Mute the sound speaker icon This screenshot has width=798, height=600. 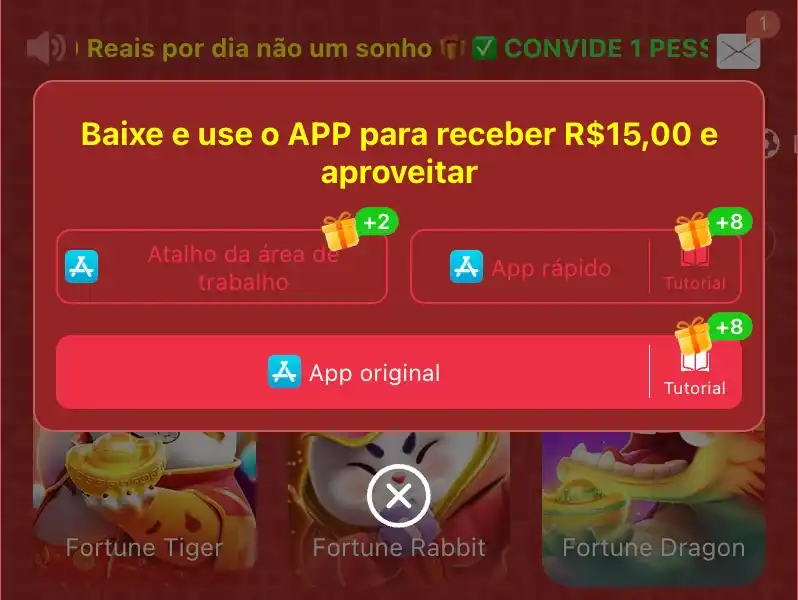[45, 47]
